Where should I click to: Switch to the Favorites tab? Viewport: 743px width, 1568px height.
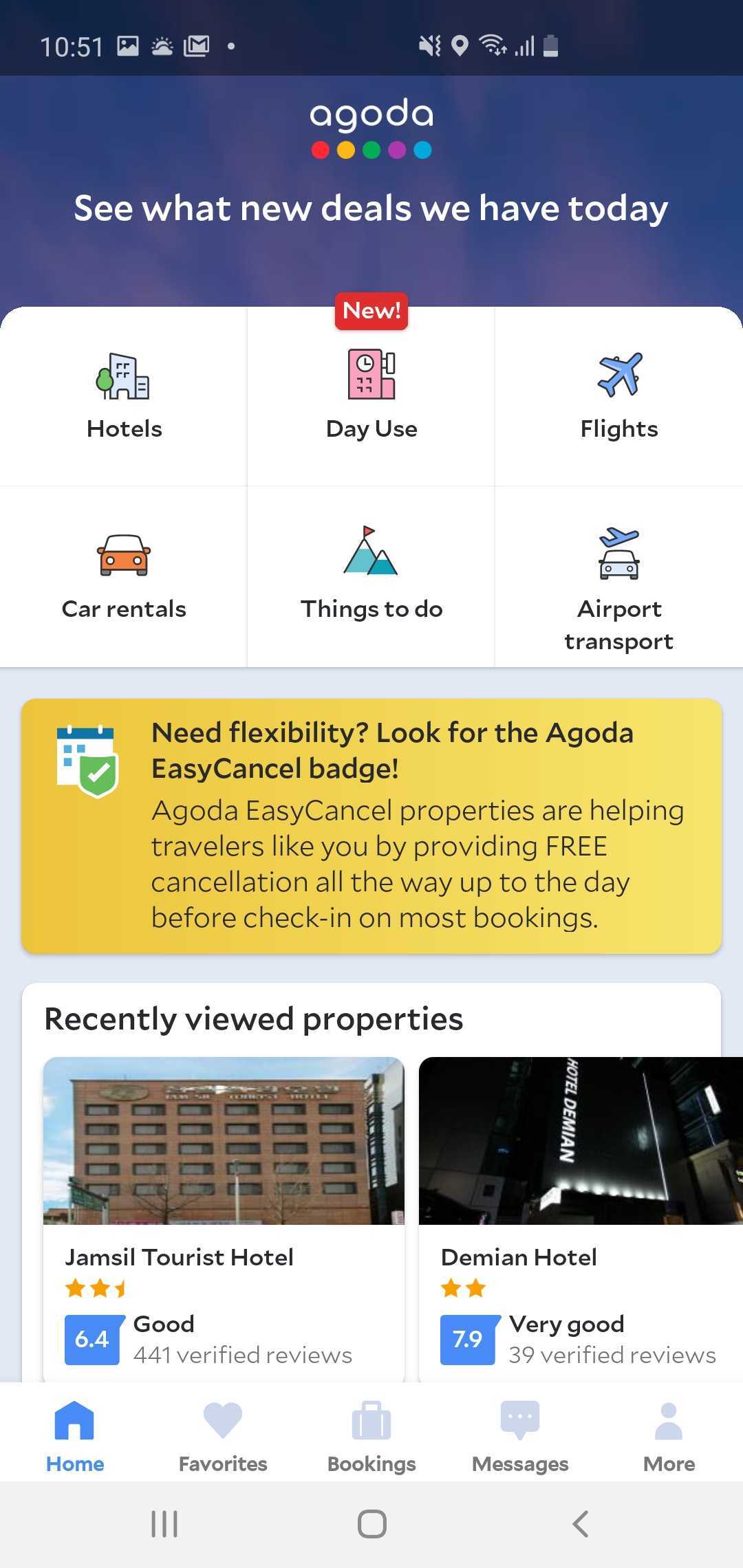point(223,1435)
